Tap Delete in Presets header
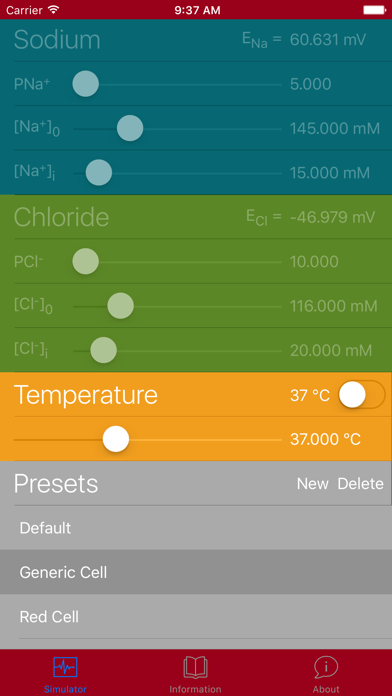 360,483
